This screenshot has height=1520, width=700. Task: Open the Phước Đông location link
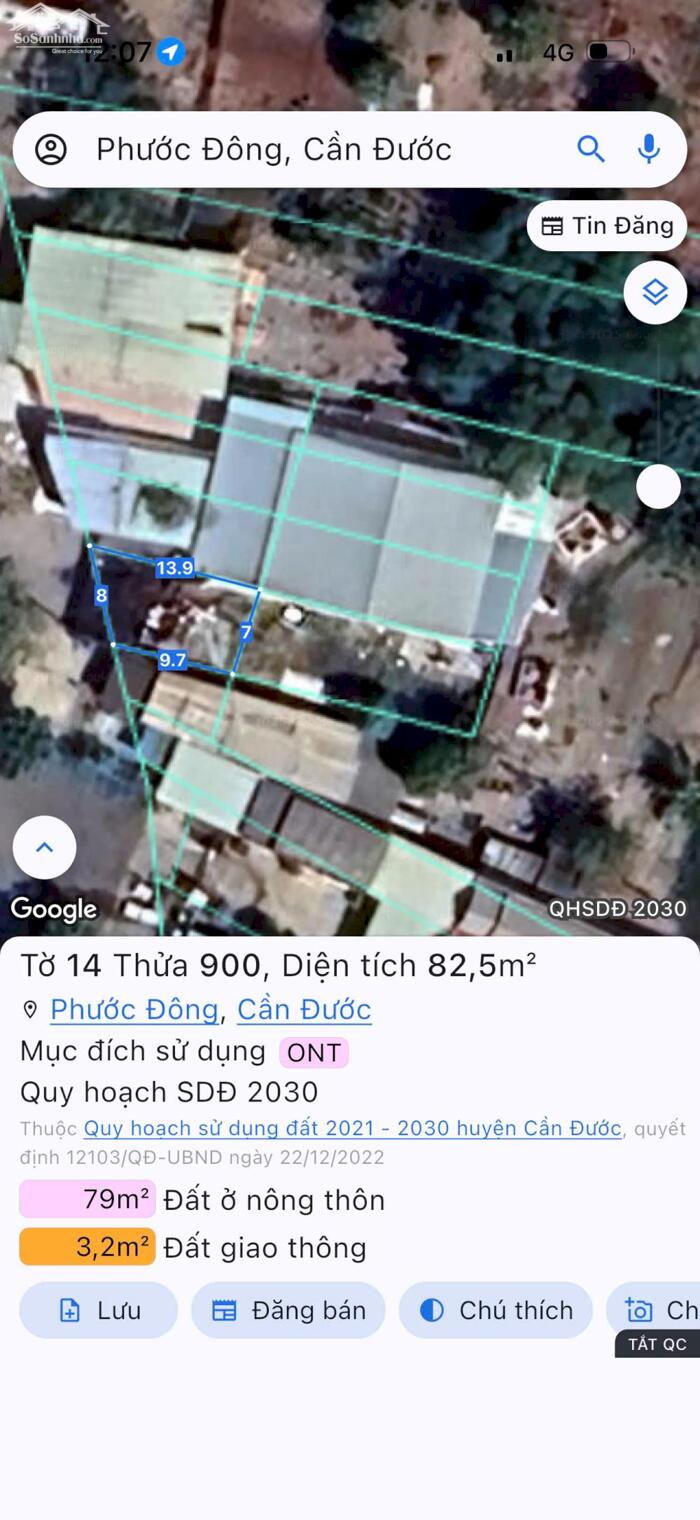click(134, 1010)
